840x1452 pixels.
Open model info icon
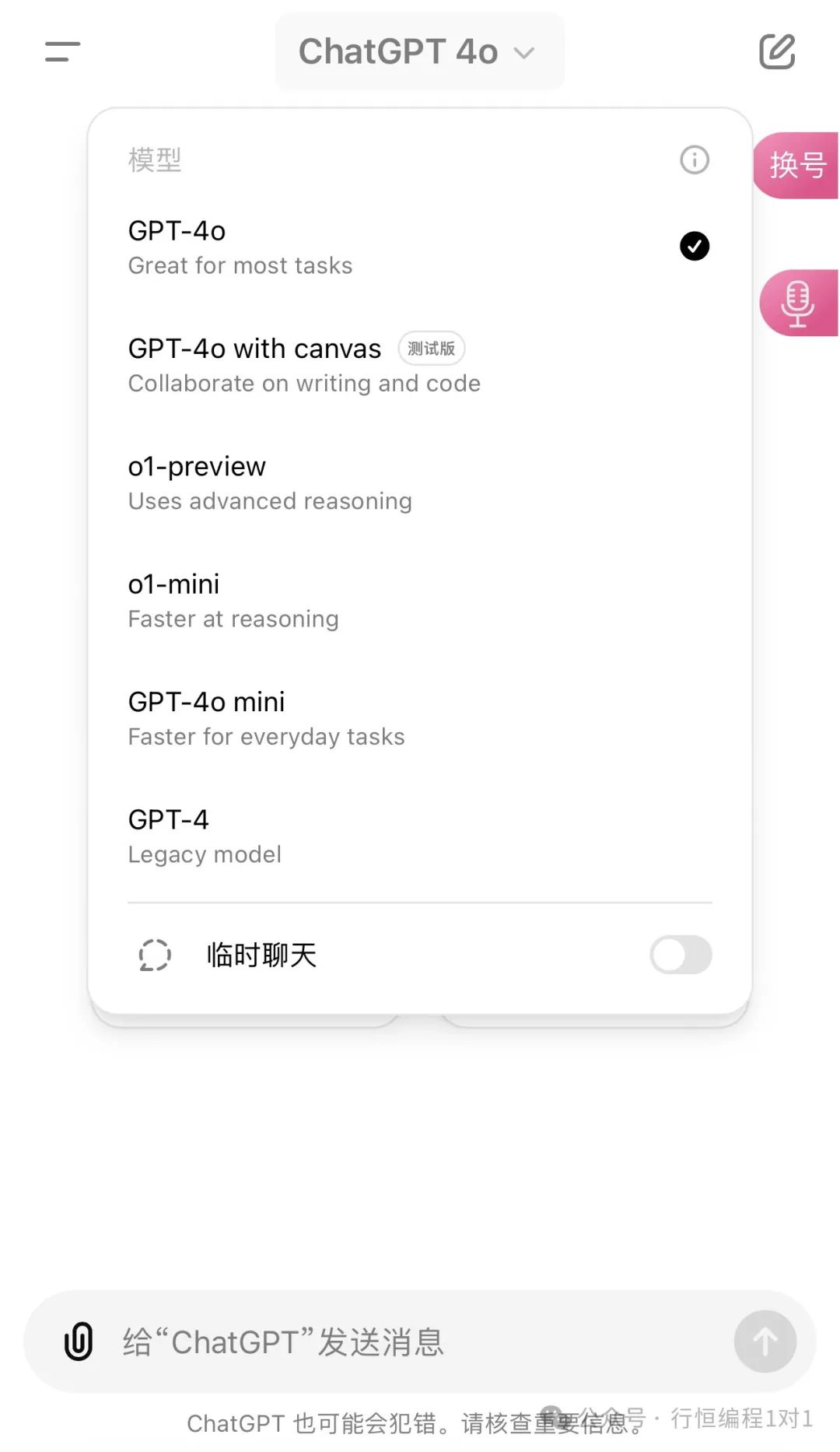click(694, 160)
